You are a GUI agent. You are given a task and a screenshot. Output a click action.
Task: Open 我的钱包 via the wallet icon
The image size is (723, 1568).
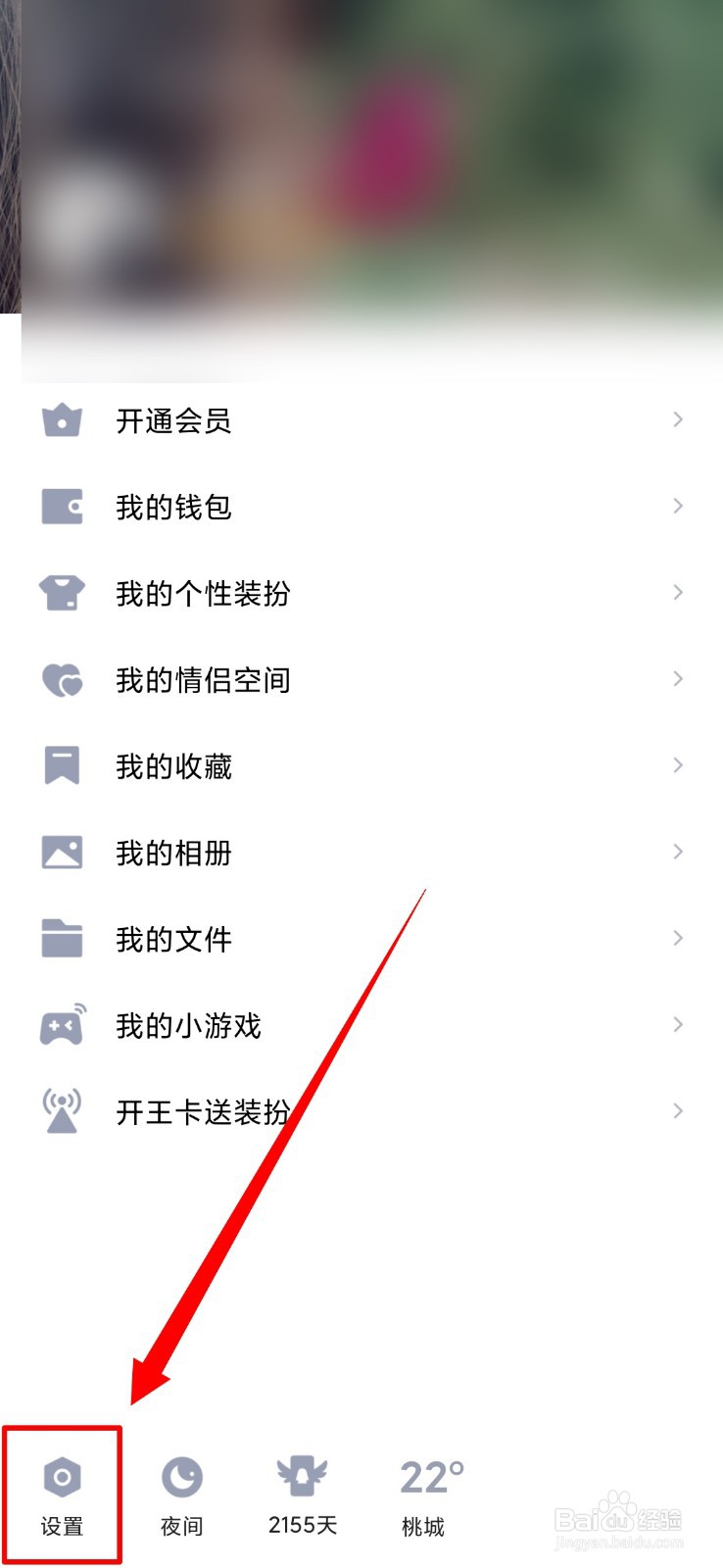tap(62, 507)
